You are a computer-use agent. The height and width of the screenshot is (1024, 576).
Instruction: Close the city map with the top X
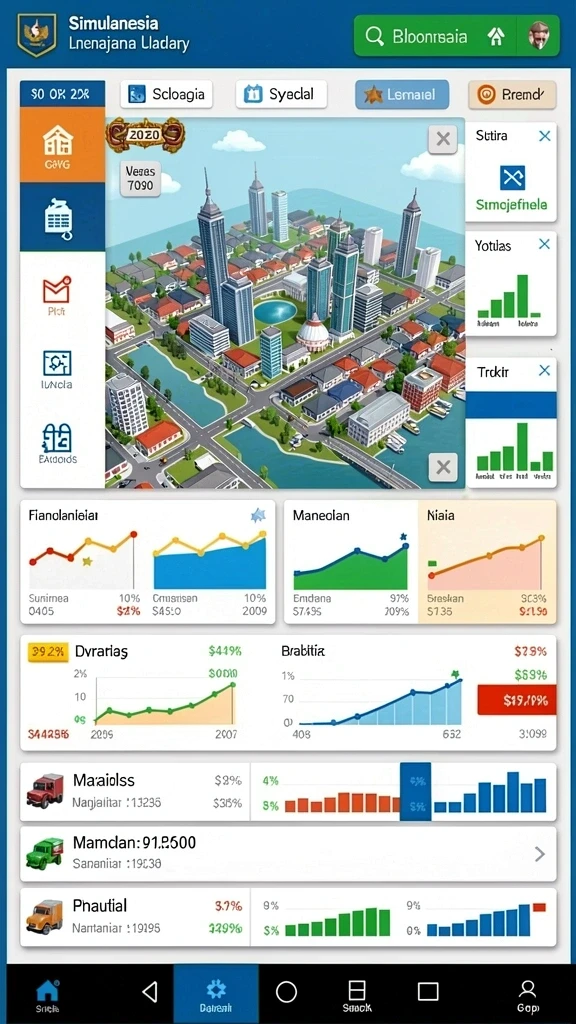(x=443, y=138)
